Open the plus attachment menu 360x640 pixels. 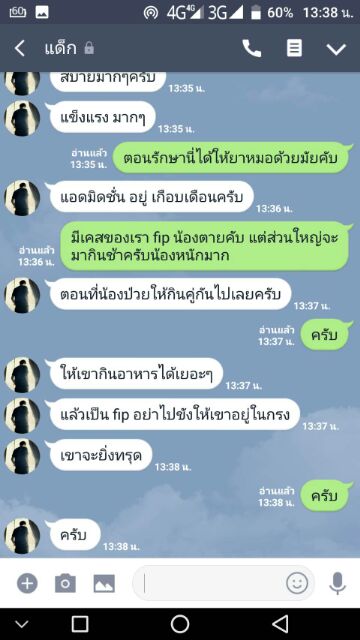click(27, 583)
